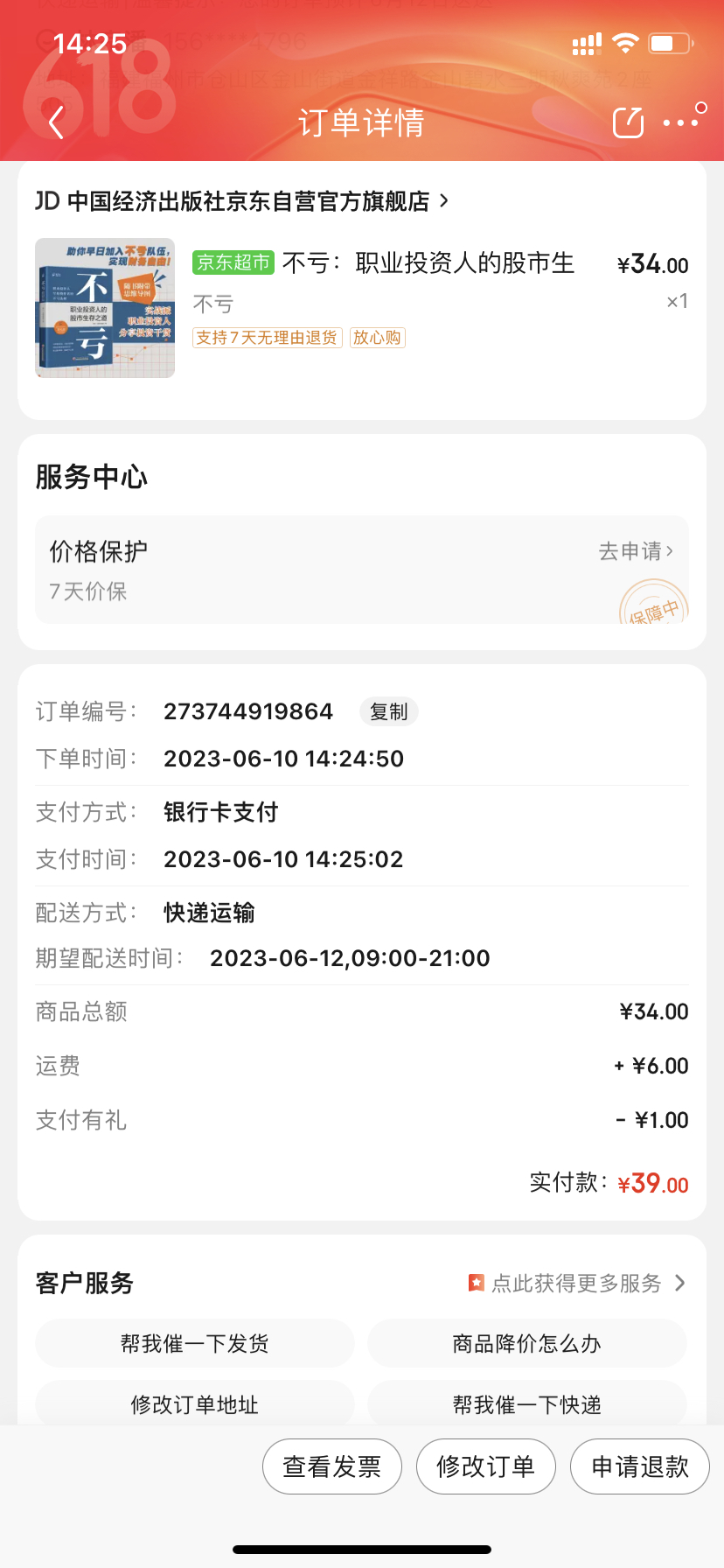This screenshot has height=1568, width=724.
Task: Open 中国经济出版社京东自营官方旗舰店 store page
Action: tap(241, 201)
